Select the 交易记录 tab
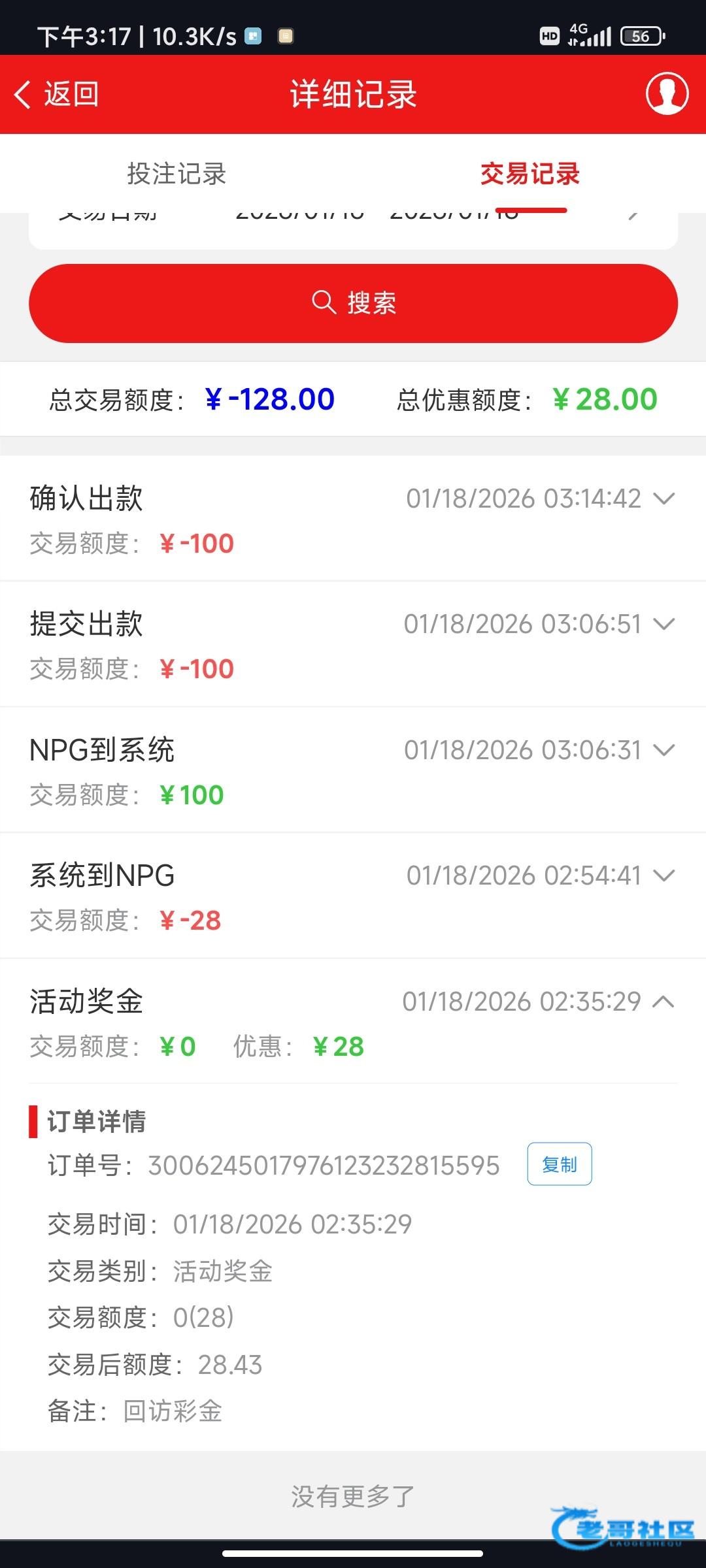Viewport: 706px width, 1568px height. (530, 174)
